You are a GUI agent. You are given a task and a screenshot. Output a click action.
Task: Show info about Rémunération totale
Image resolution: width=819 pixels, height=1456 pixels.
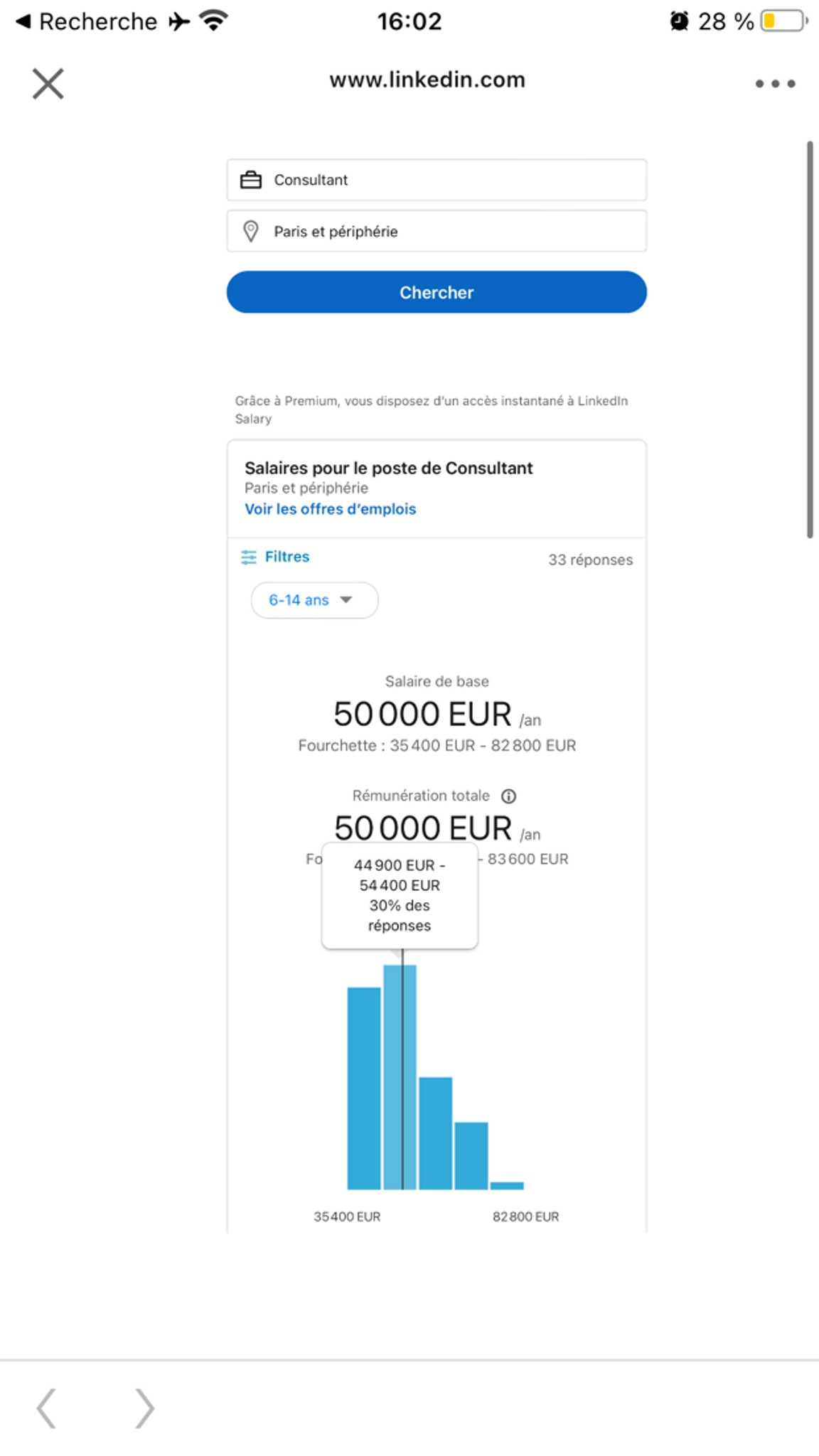click(508, 796)
